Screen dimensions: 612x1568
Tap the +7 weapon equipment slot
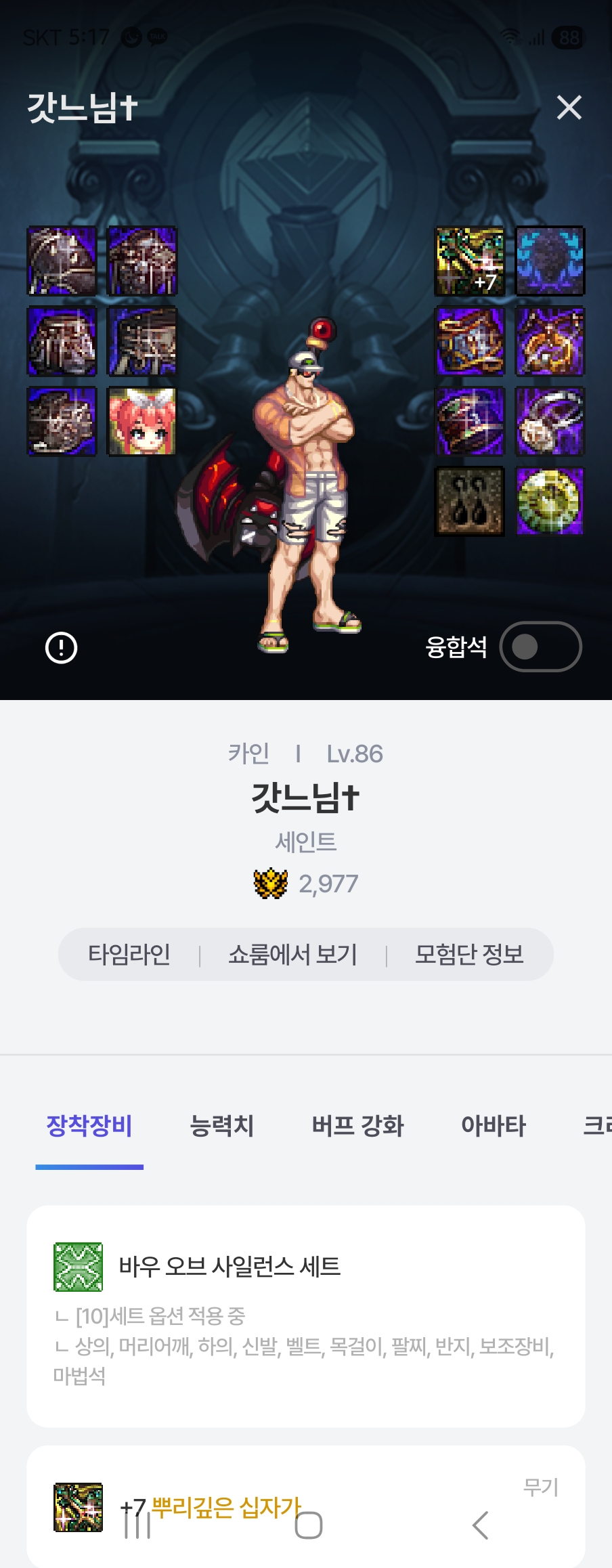point(470,261)
